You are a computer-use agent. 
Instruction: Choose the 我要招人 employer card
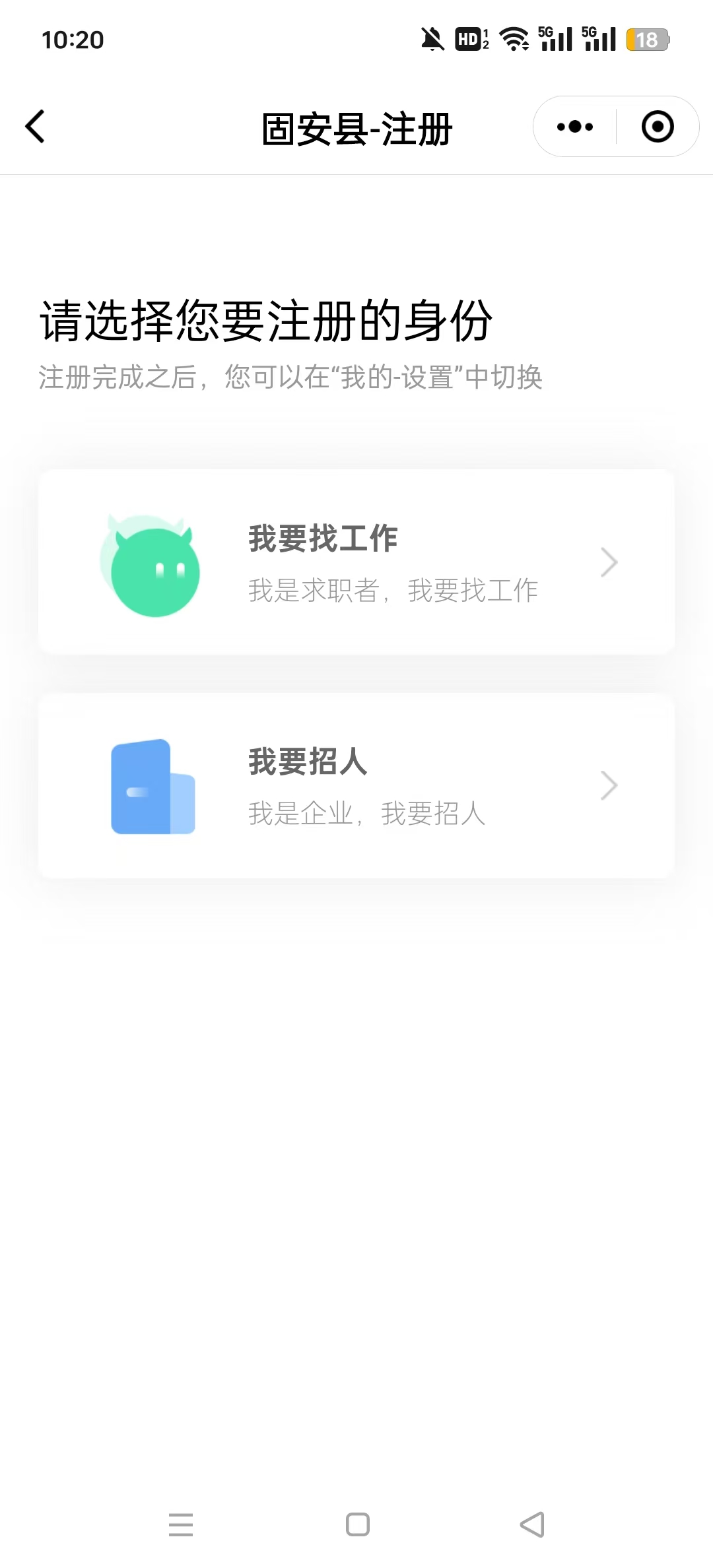tap(356, 785)
